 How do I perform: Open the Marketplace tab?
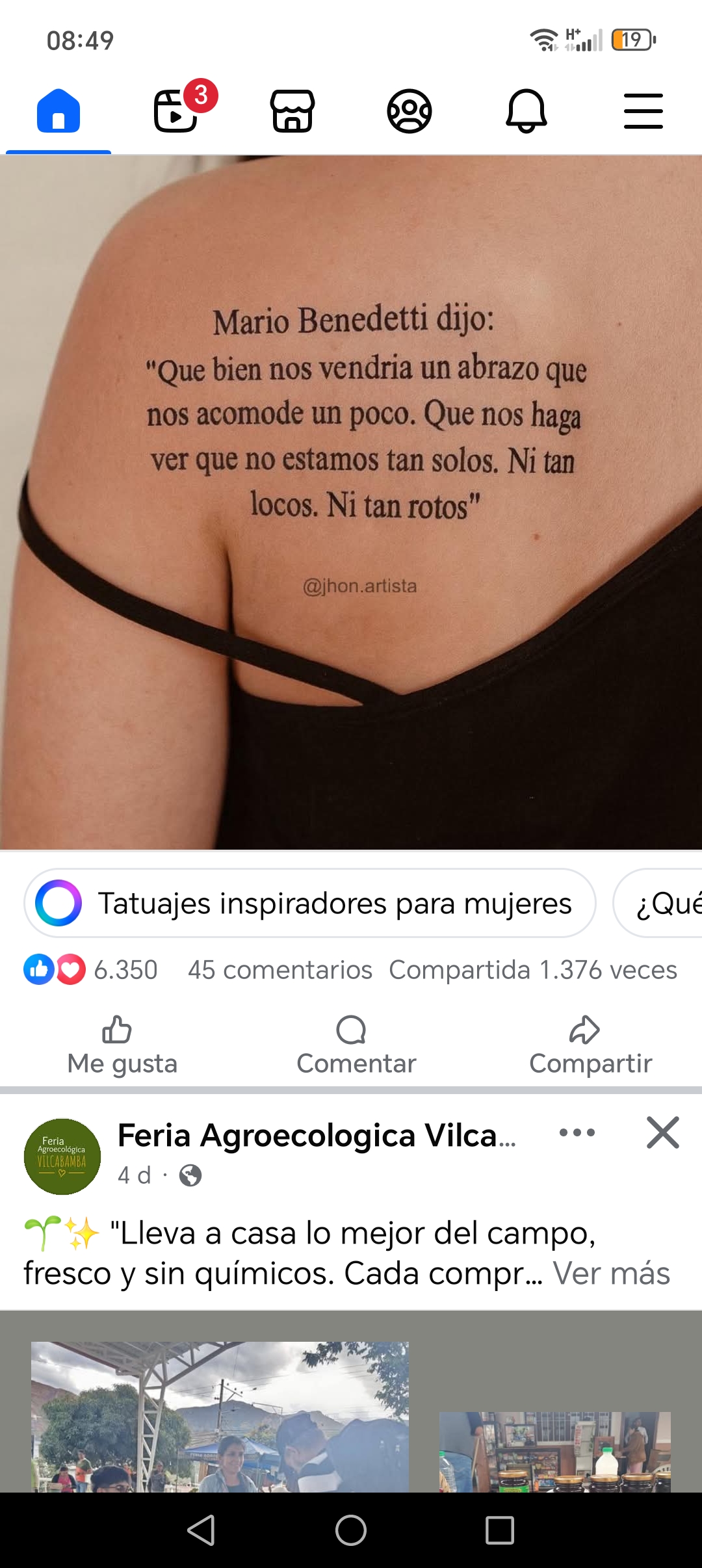292,111
